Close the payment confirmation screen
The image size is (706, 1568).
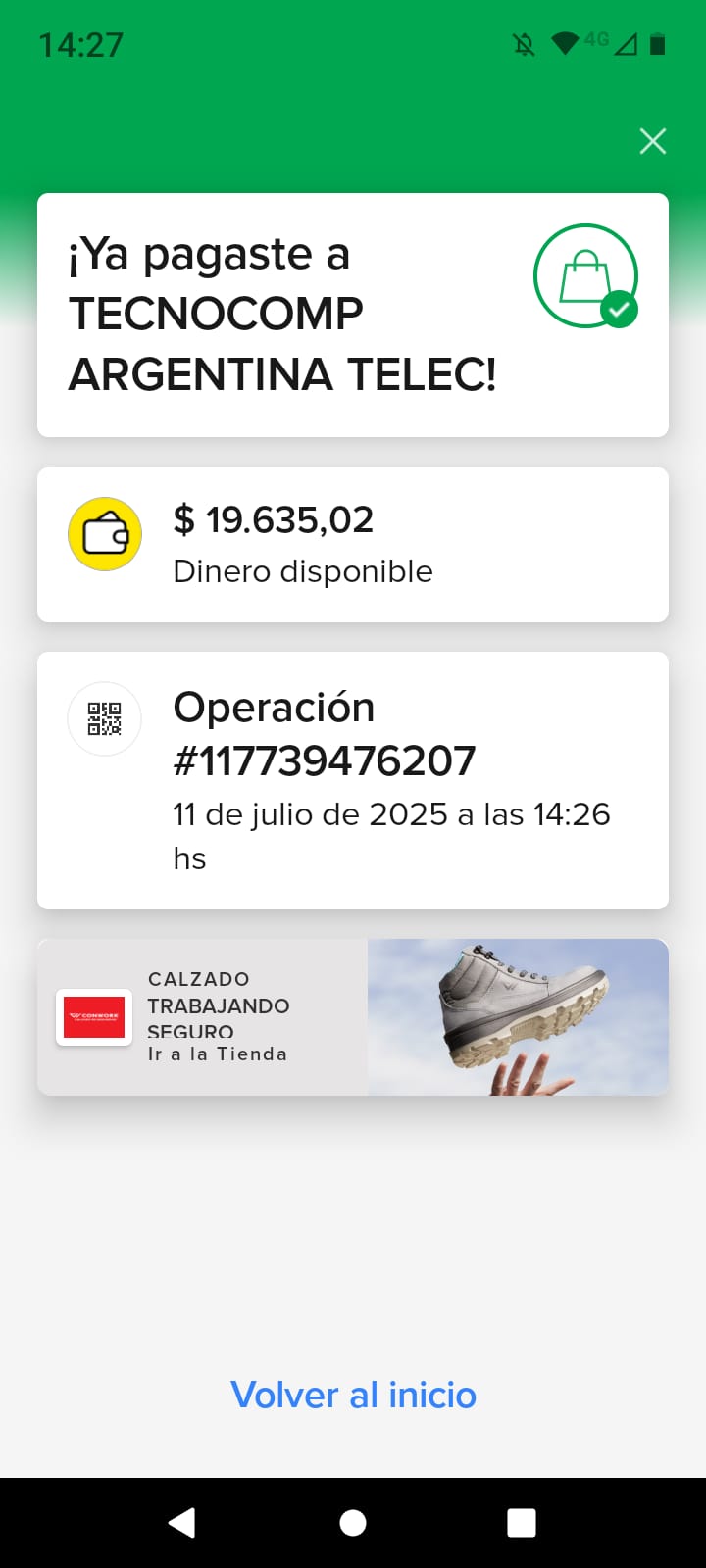[x=652, y=141]
